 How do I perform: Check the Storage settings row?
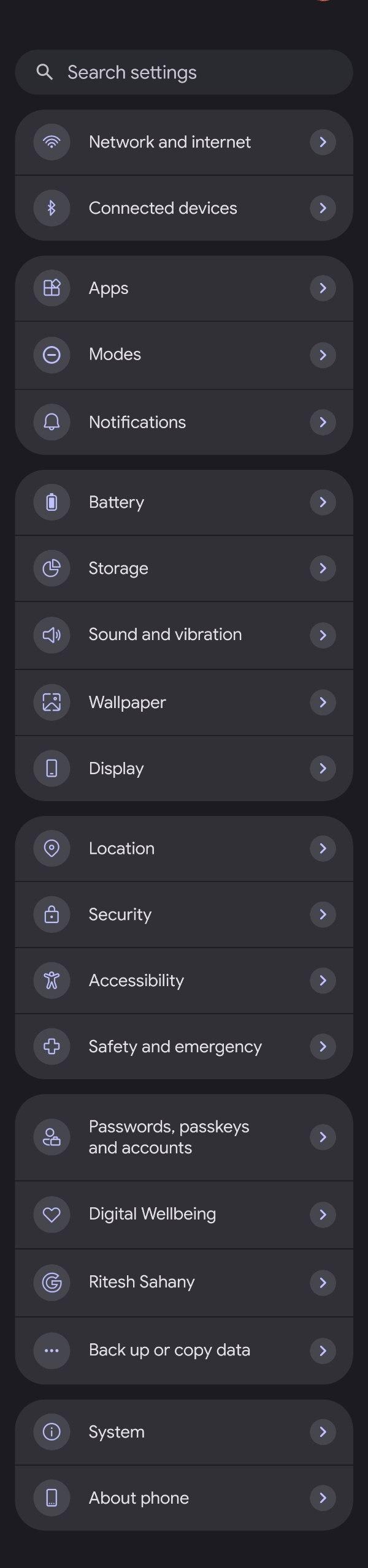[x=184, y=568]
